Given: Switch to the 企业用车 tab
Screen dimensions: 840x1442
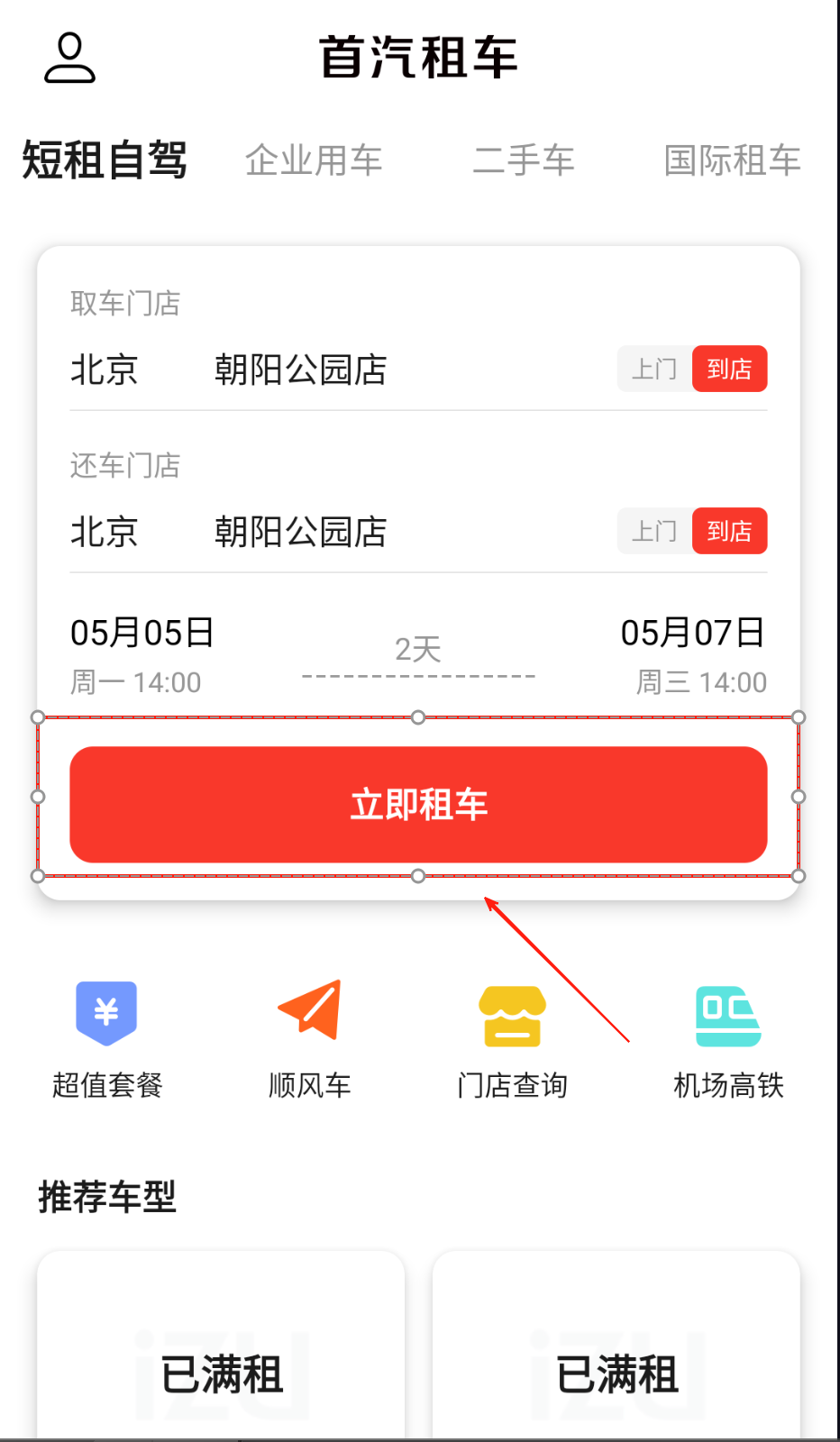Looking at the screenshot, I should point(314,160).
